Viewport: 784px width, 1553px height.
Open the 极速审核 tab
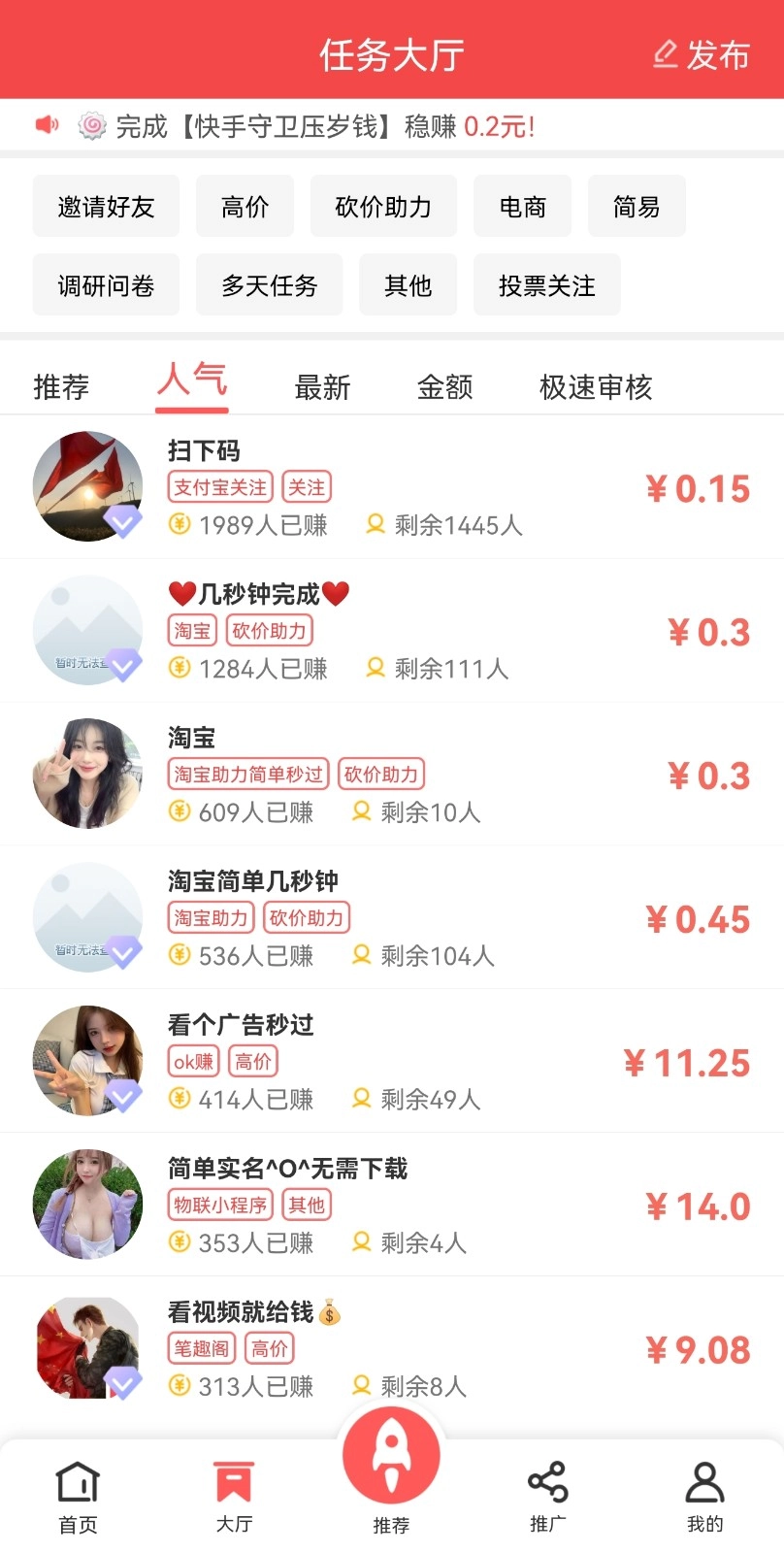pos(595,386)
